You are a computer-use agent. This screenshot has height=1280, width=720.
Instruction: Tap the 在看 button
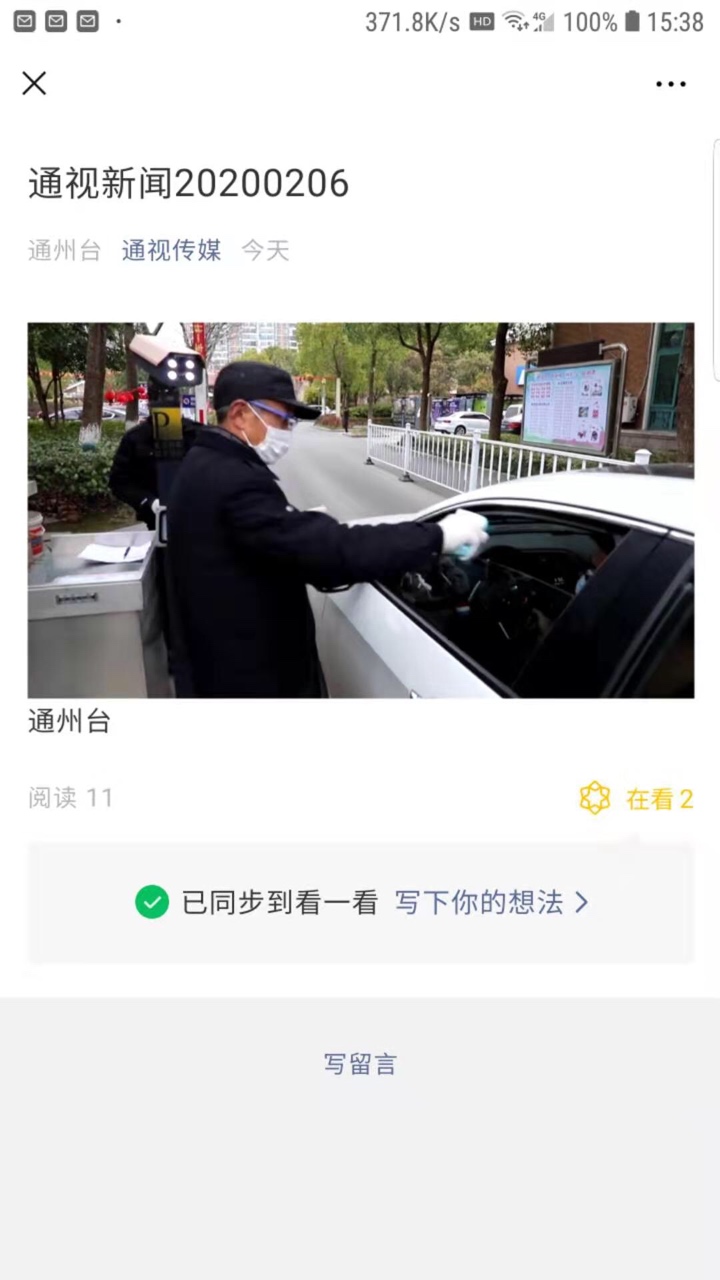coord(637,798)
